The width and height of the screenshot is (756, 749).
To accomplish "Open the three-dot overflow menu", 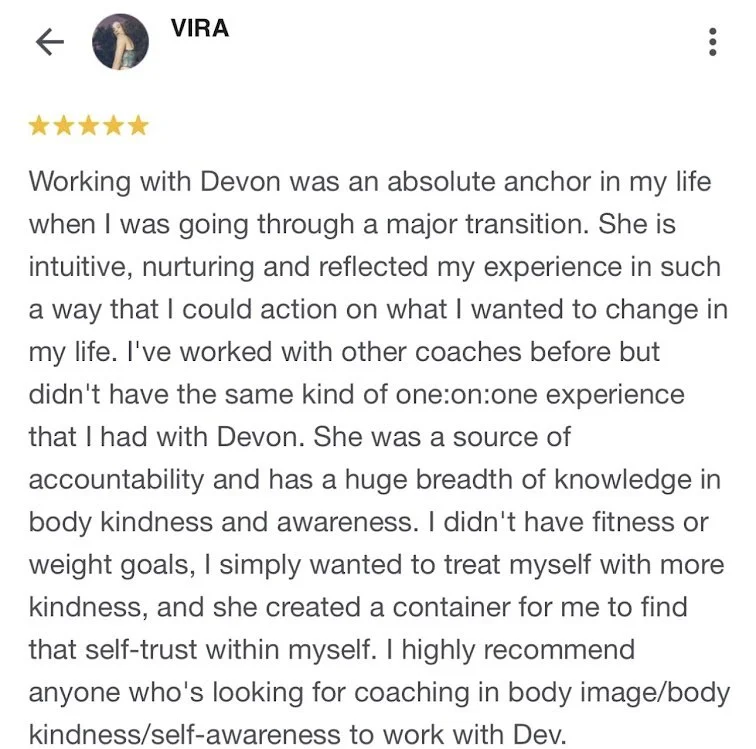I will tap(713, 42).
